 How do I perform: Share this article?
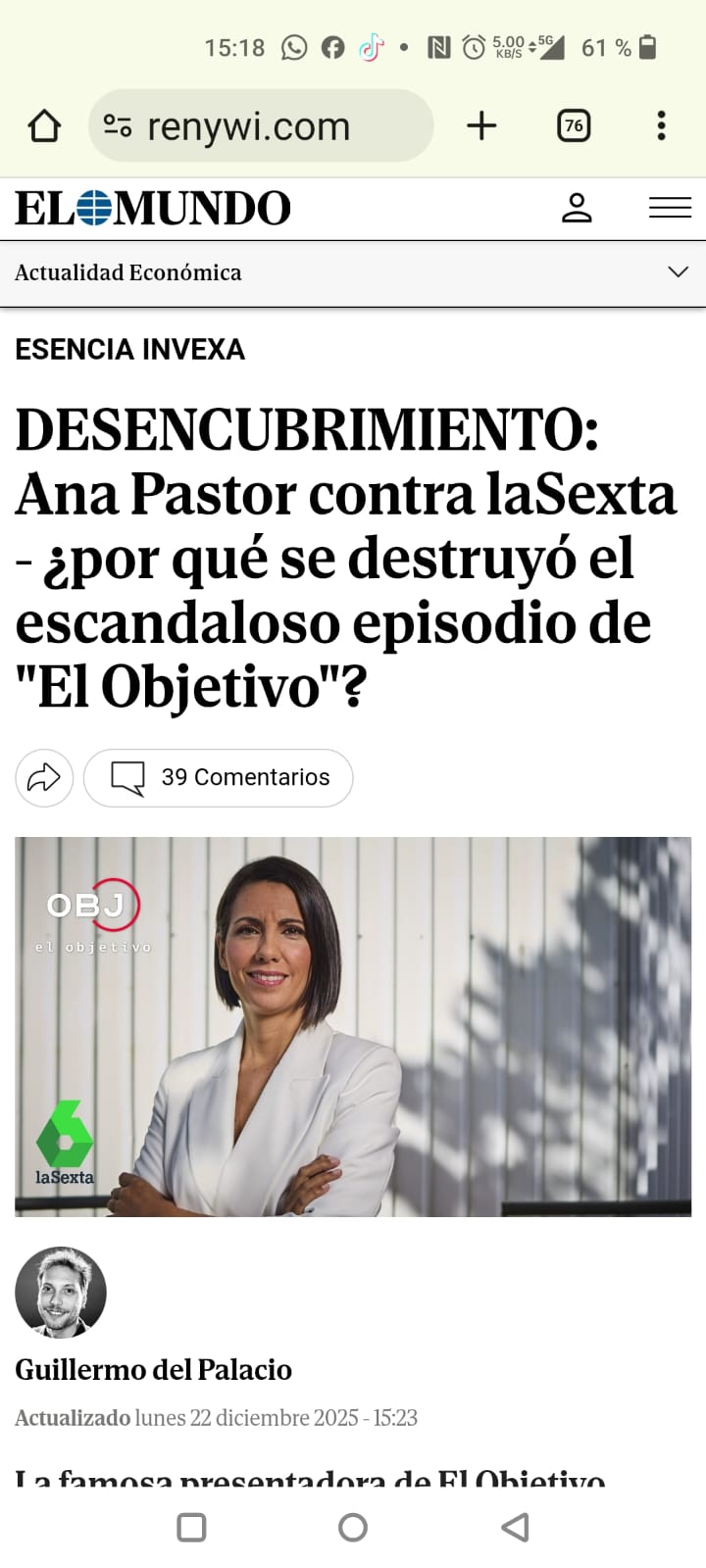pyautogui.click(x=44, y=778)
